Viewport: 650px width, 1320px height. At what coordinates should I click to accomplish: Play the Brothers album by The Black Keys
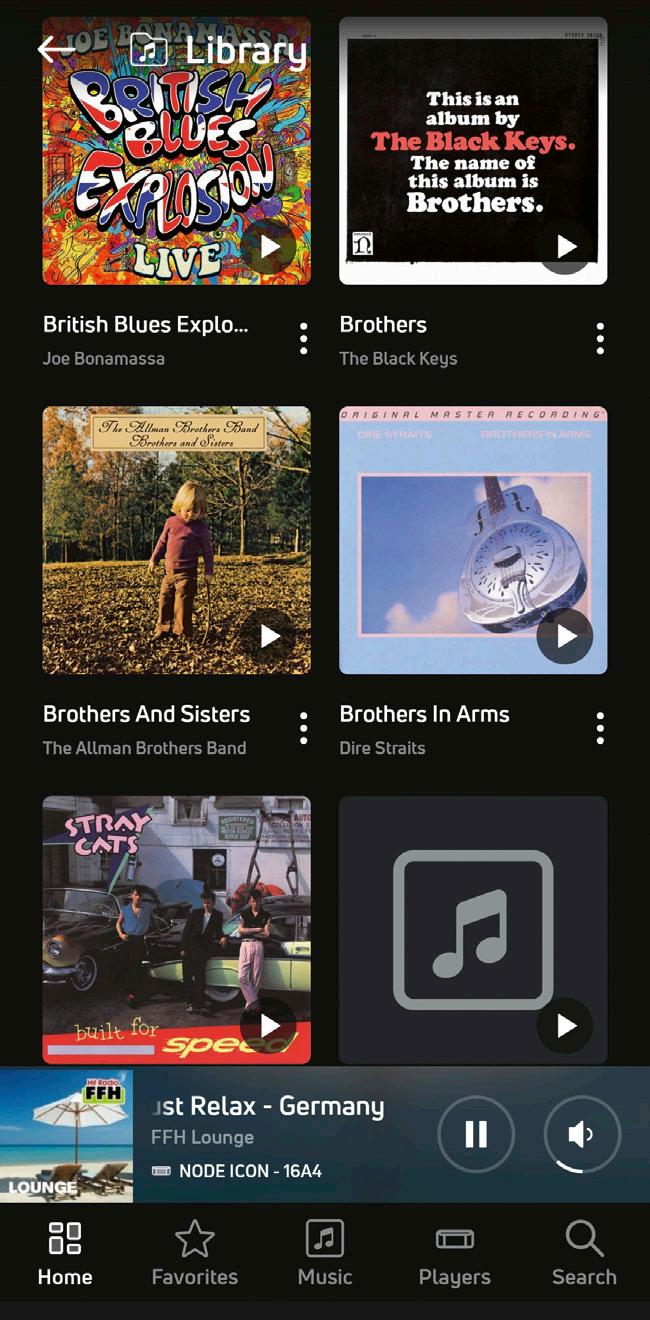[x=566, y=246]
